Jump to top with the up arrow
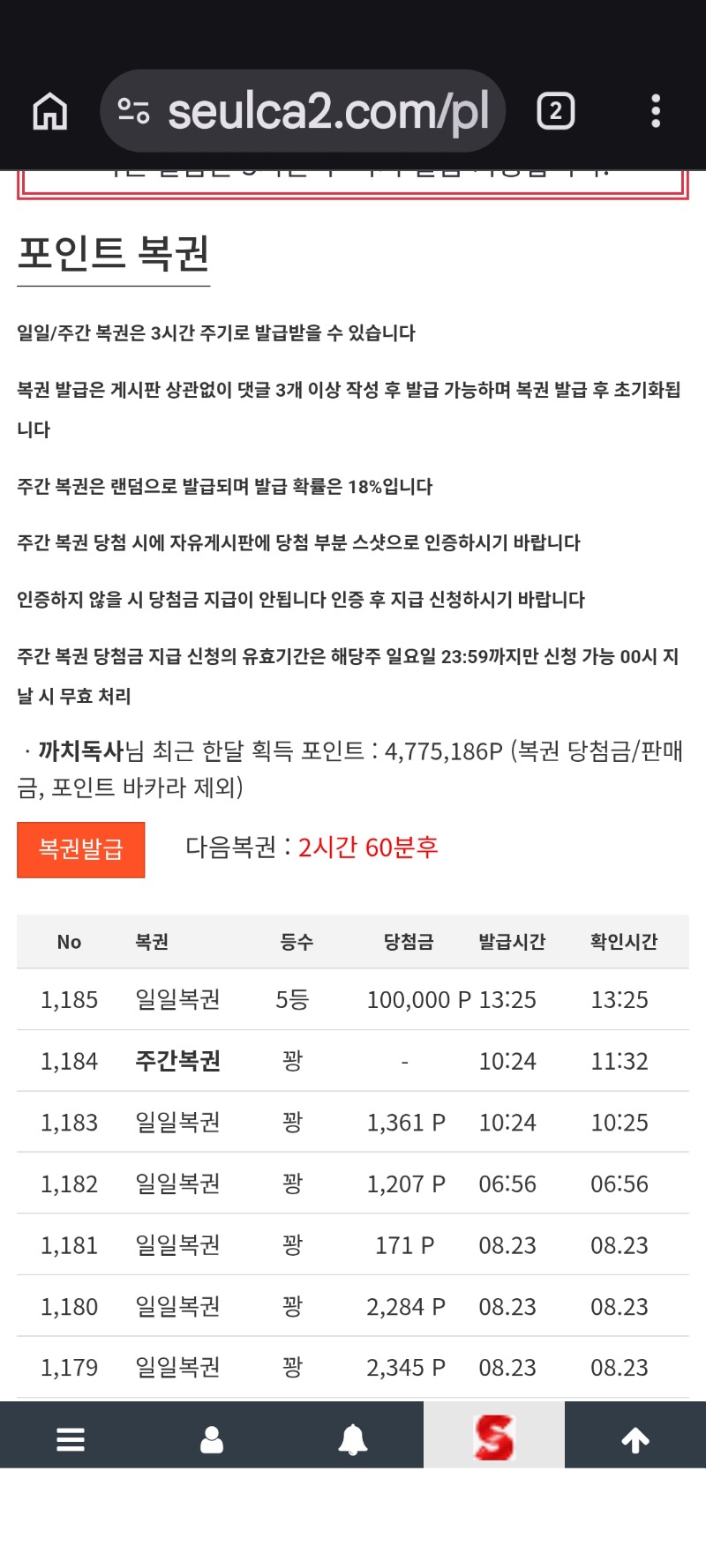 tap(635, 1440)
